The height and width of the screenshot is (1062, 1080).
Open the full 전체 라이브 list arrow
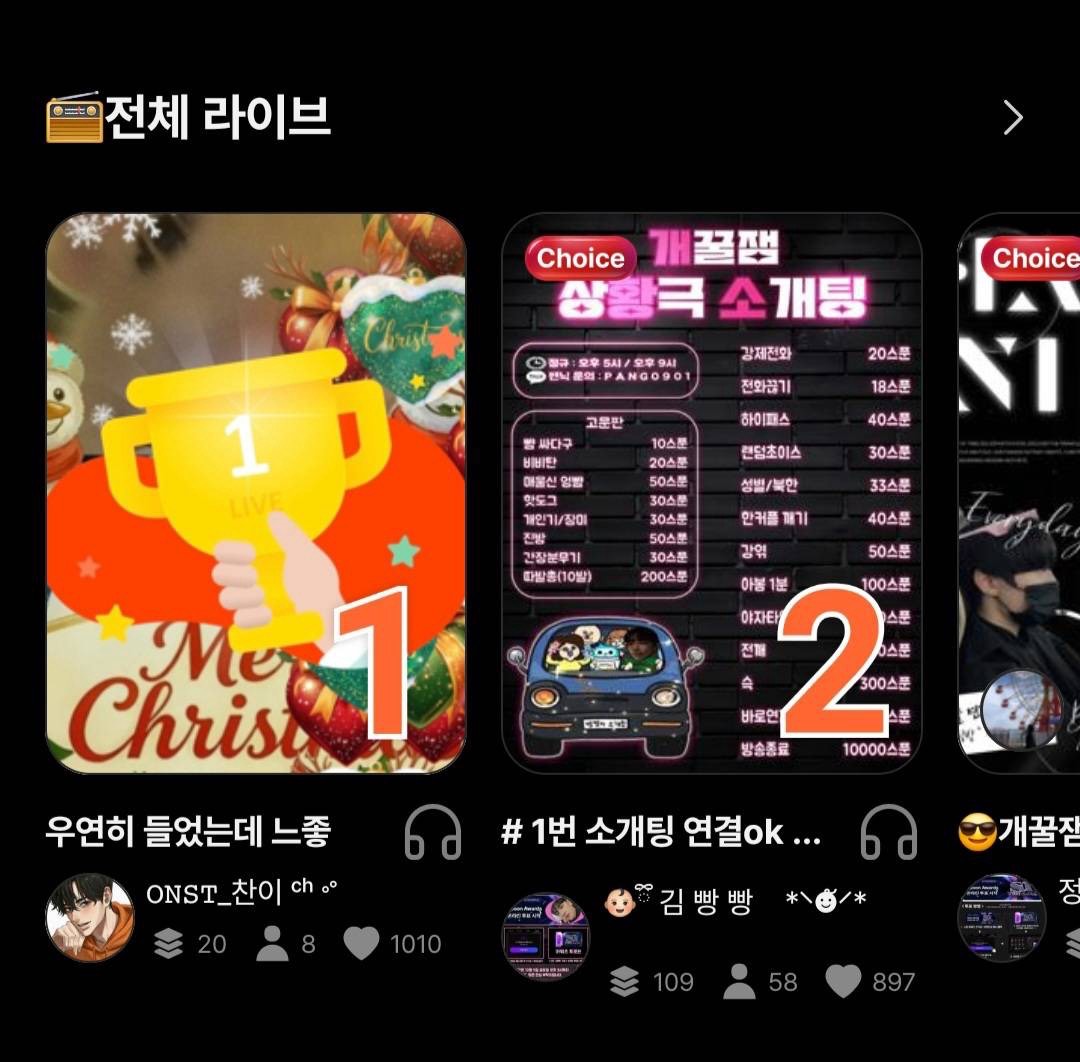coord(1013,118)
